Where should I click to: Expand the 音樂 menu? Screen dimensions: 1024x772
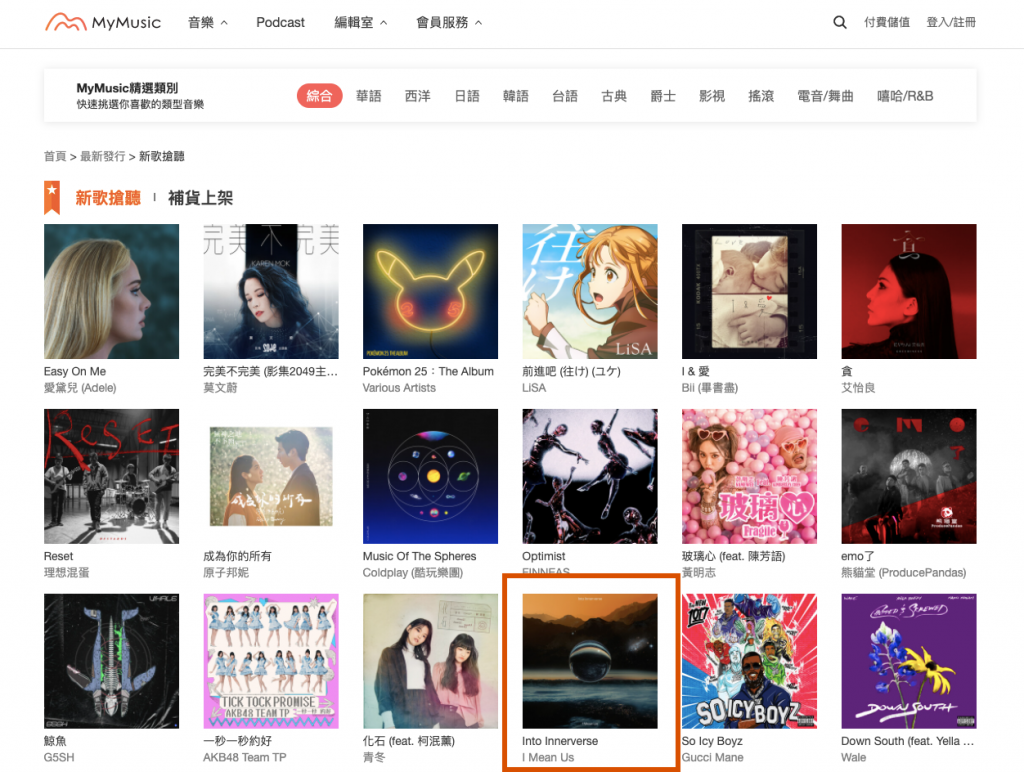[x=207, y=22]
